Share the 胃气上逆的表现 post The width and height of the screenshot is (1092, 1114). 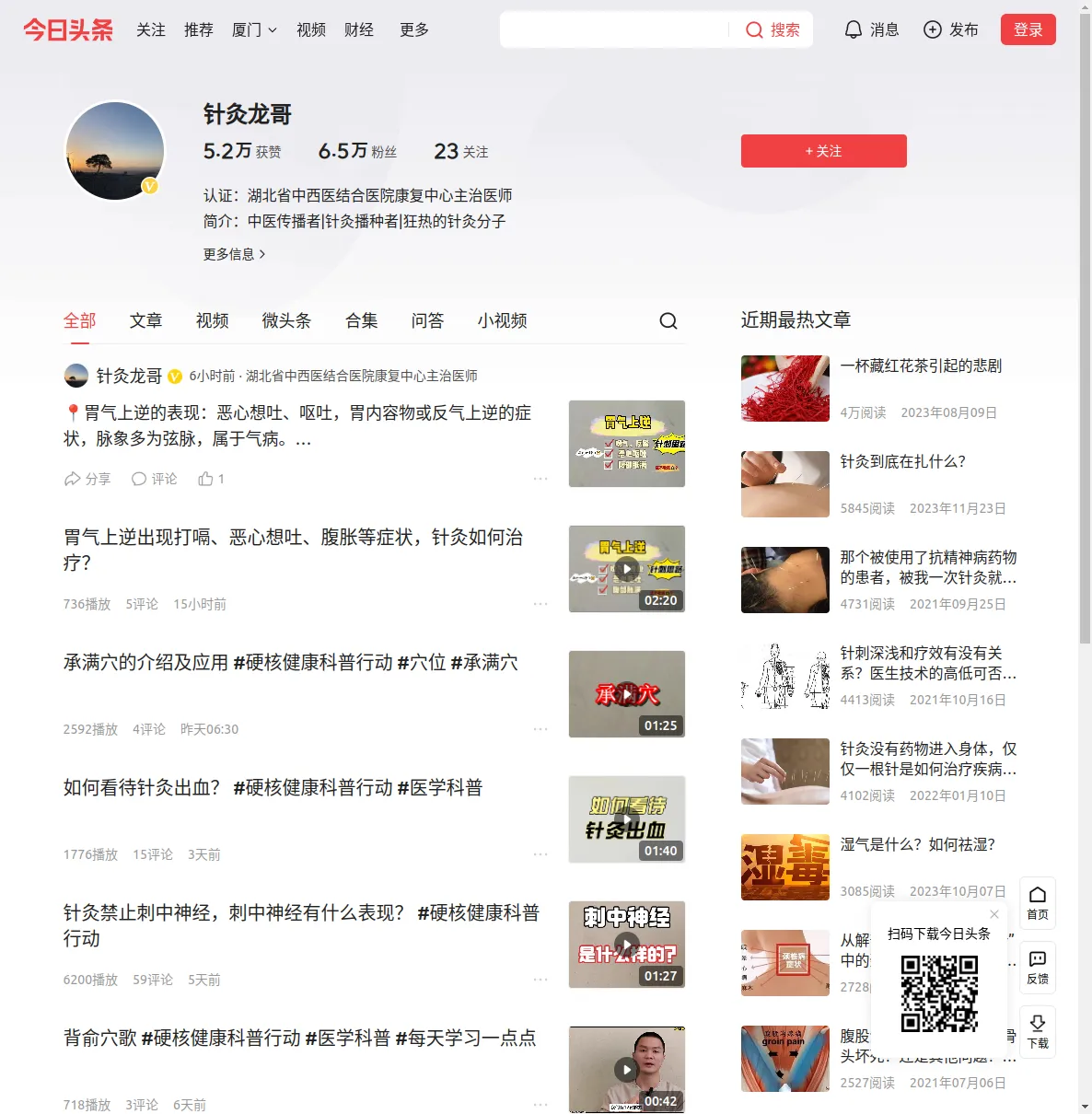(x=87, y=479)
